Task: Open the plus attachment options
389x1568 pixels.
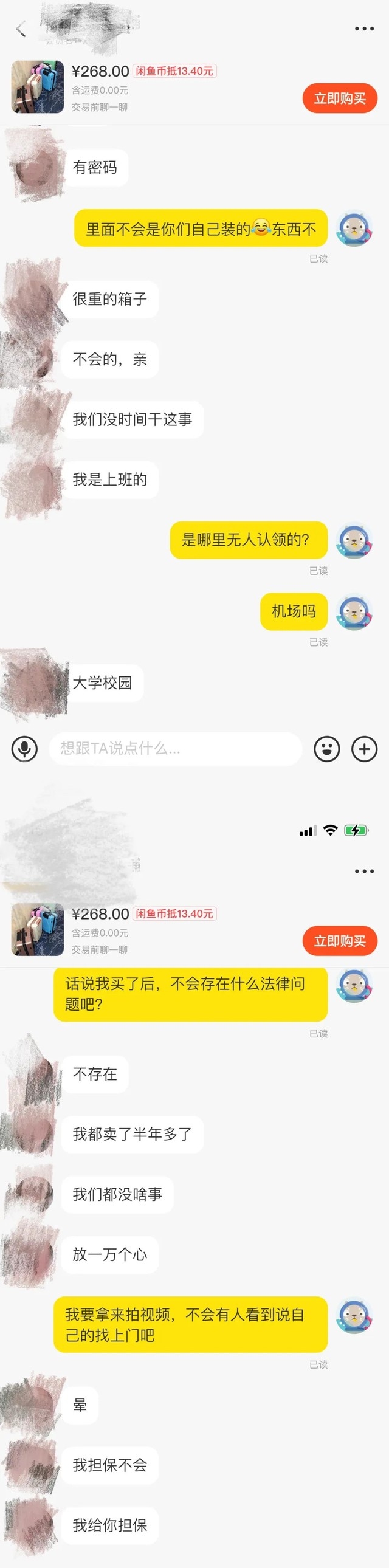Action: pos(364,748)
